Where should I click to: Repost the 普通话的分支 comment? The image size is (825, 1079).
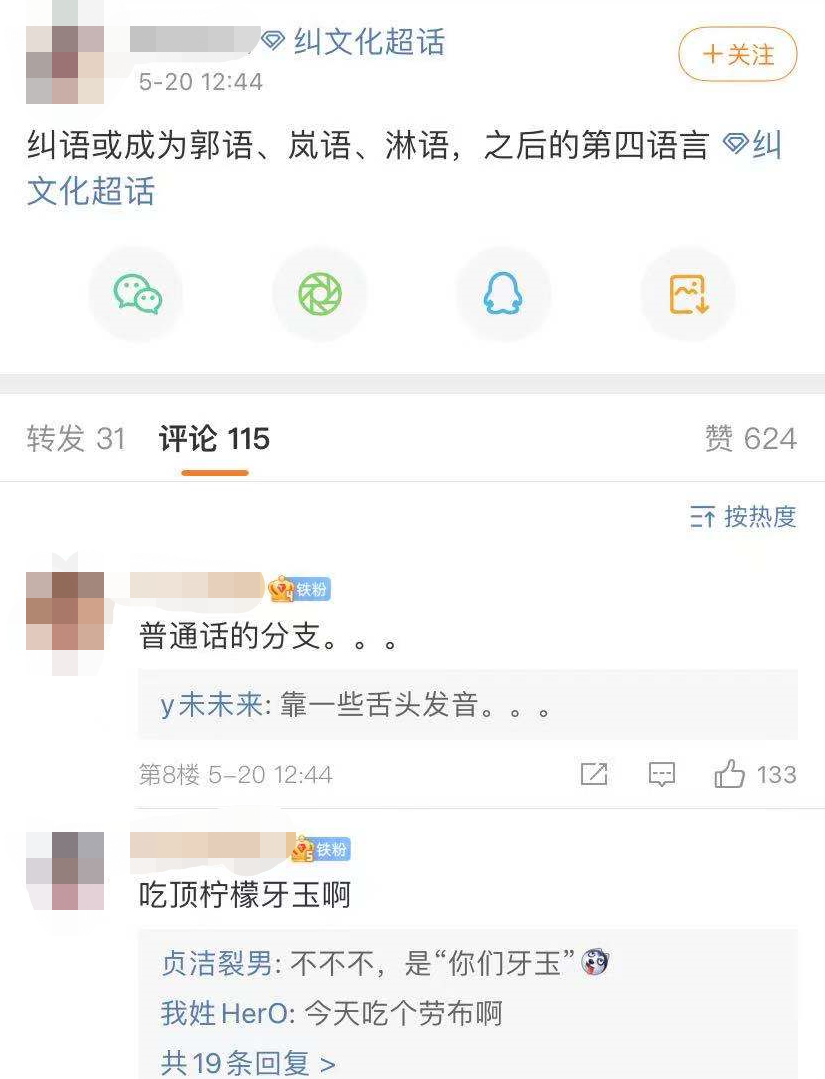tap(594, 774)
